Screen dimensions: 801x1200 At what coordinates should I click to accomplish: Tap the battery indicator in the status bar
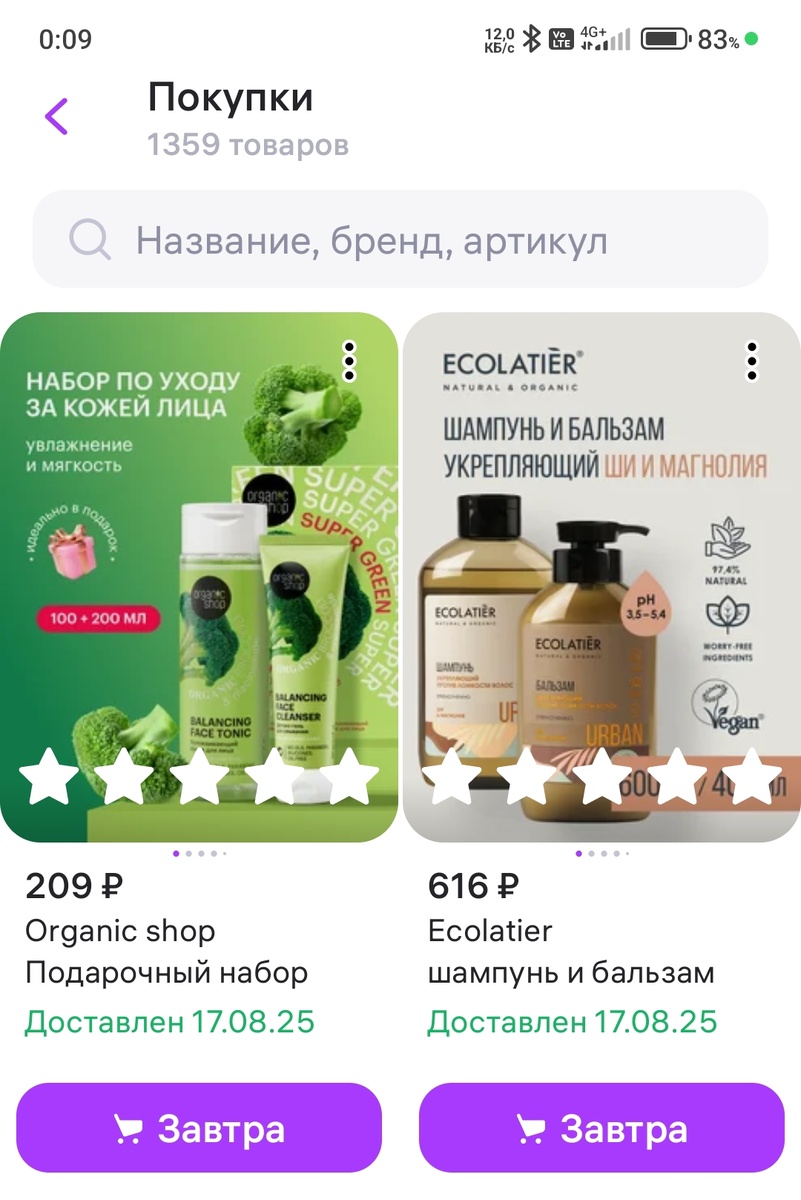pyautogui.click(x=666, y=38)
